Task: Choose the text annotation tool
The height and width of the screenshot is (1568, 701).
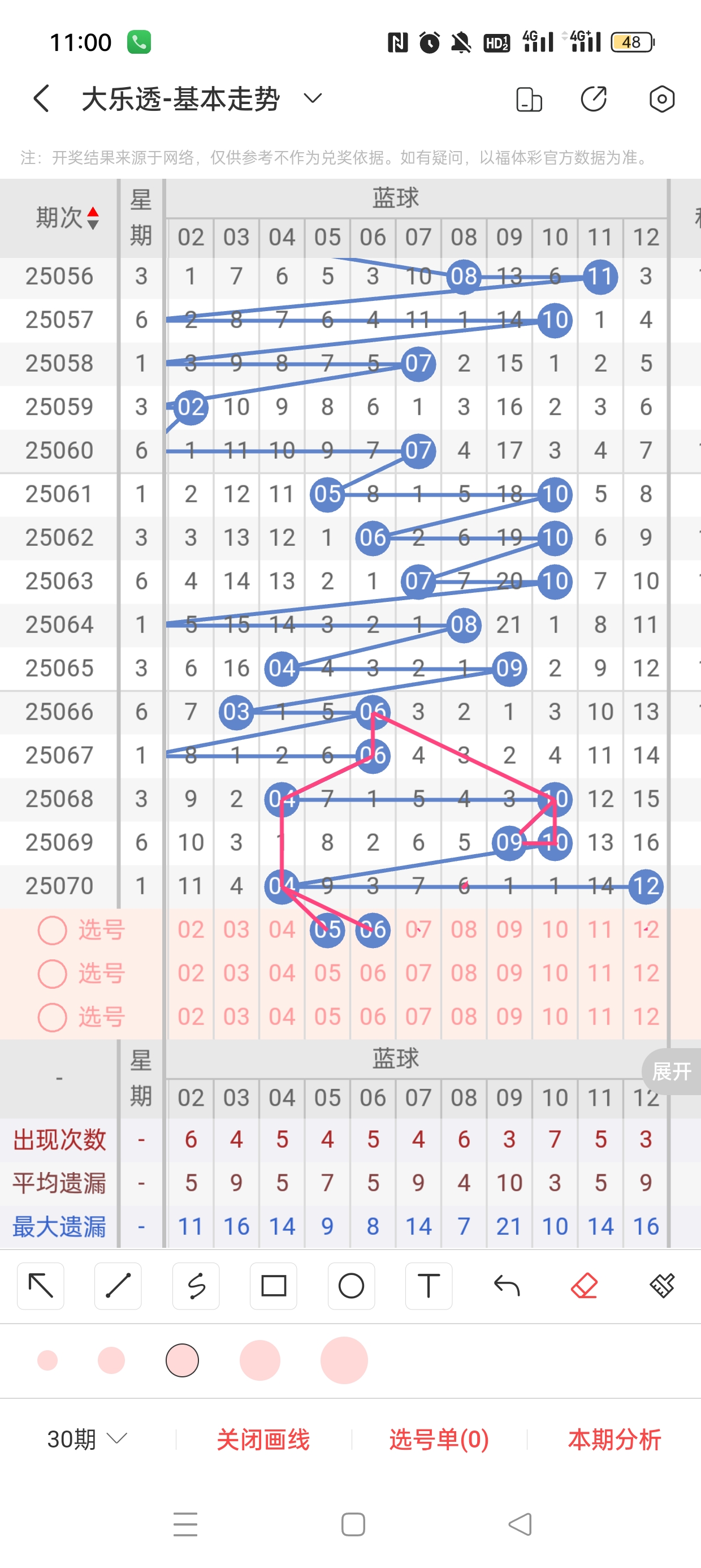Action: (x=429, y=1286)
